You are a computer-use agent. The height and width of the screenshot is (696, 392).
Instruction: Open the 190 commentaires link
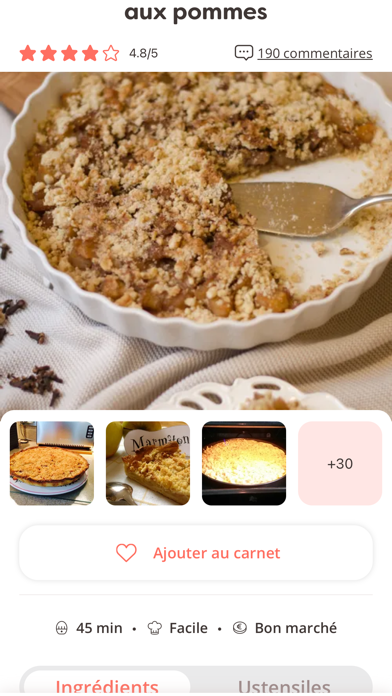click(315, 53)
